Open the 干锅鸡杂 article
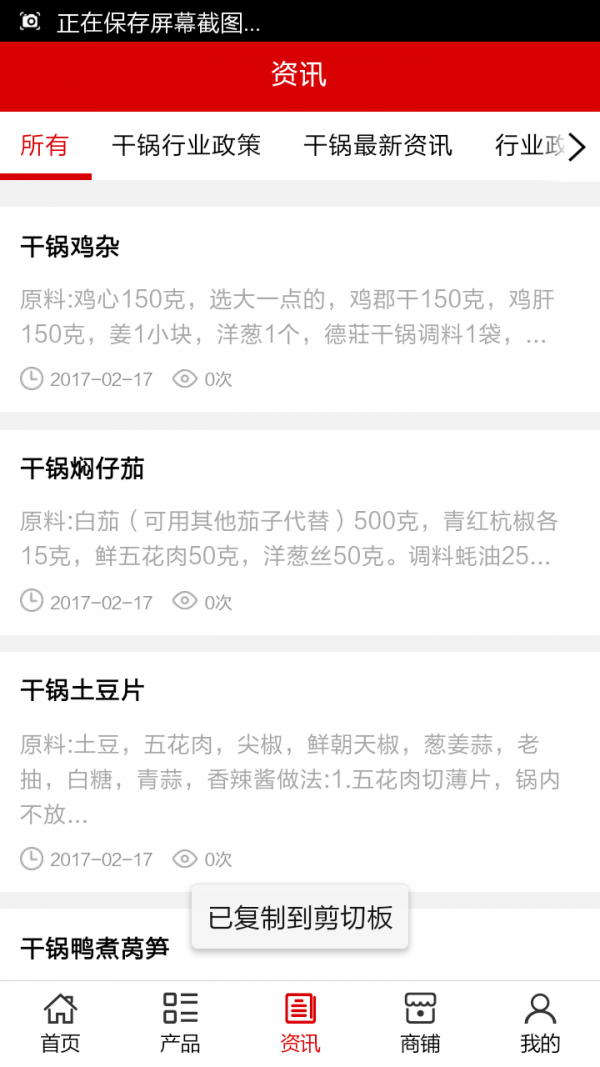 (x=300, y=310)
